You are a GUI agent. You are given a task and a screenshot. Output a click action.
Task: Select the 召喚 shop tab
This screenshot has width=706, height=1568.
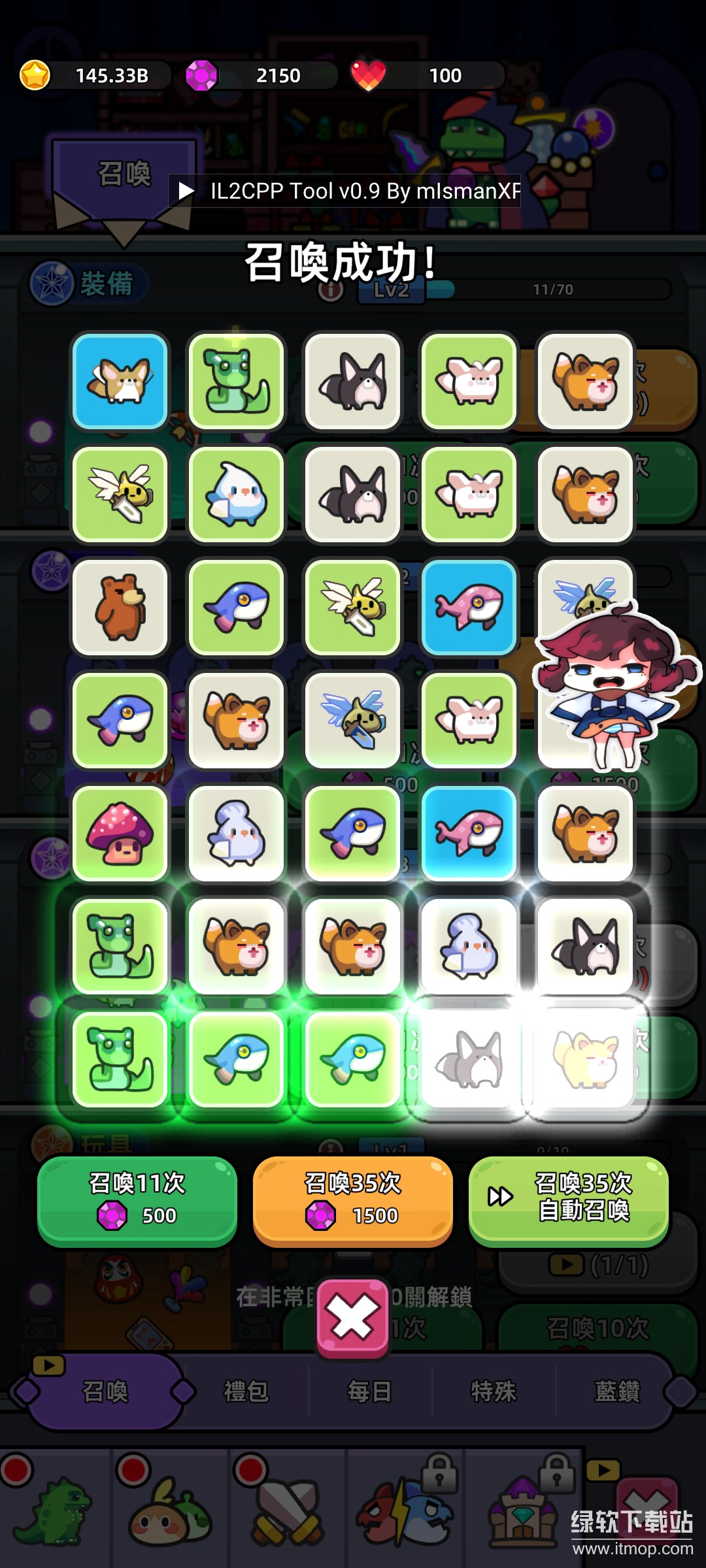point(105,1392)
